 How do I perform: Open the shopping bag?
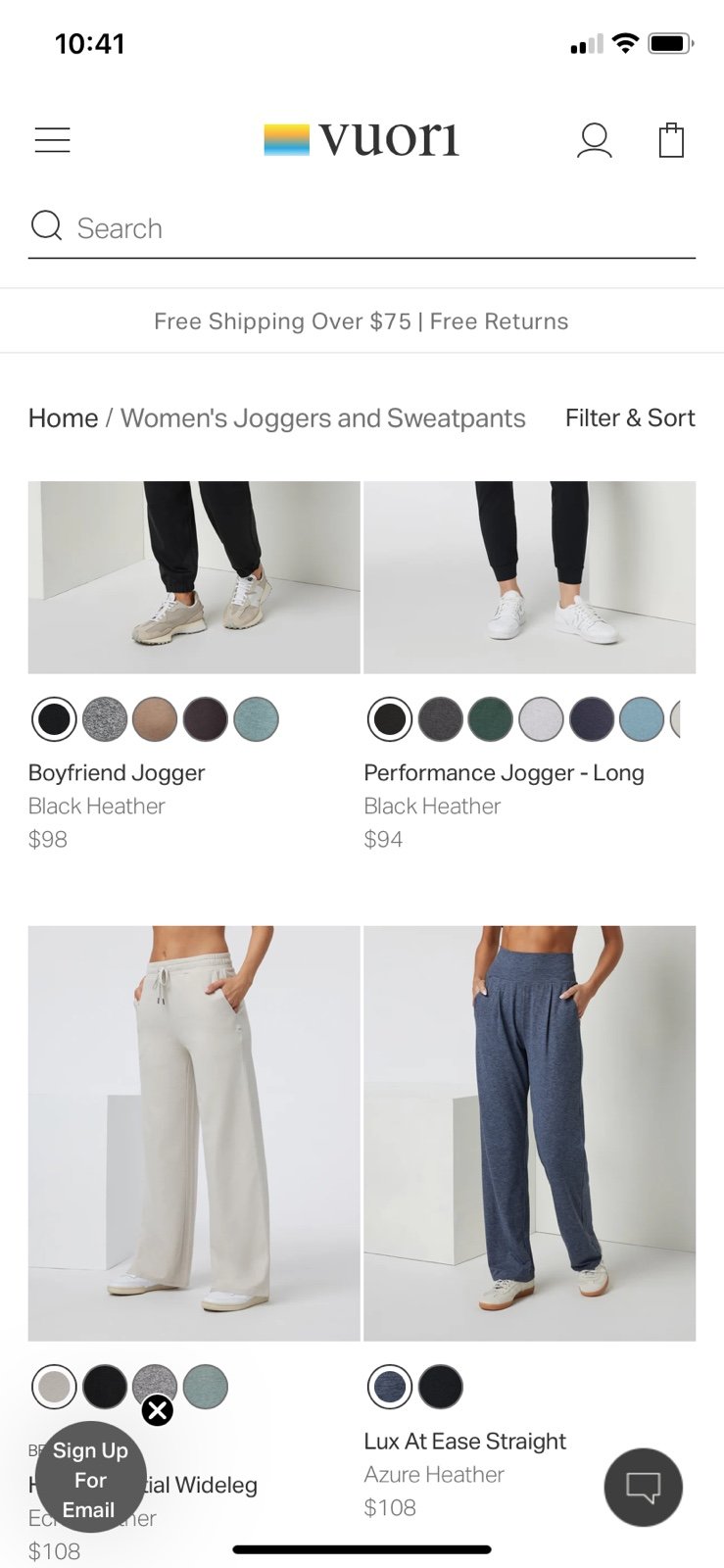tap(671, 140)
